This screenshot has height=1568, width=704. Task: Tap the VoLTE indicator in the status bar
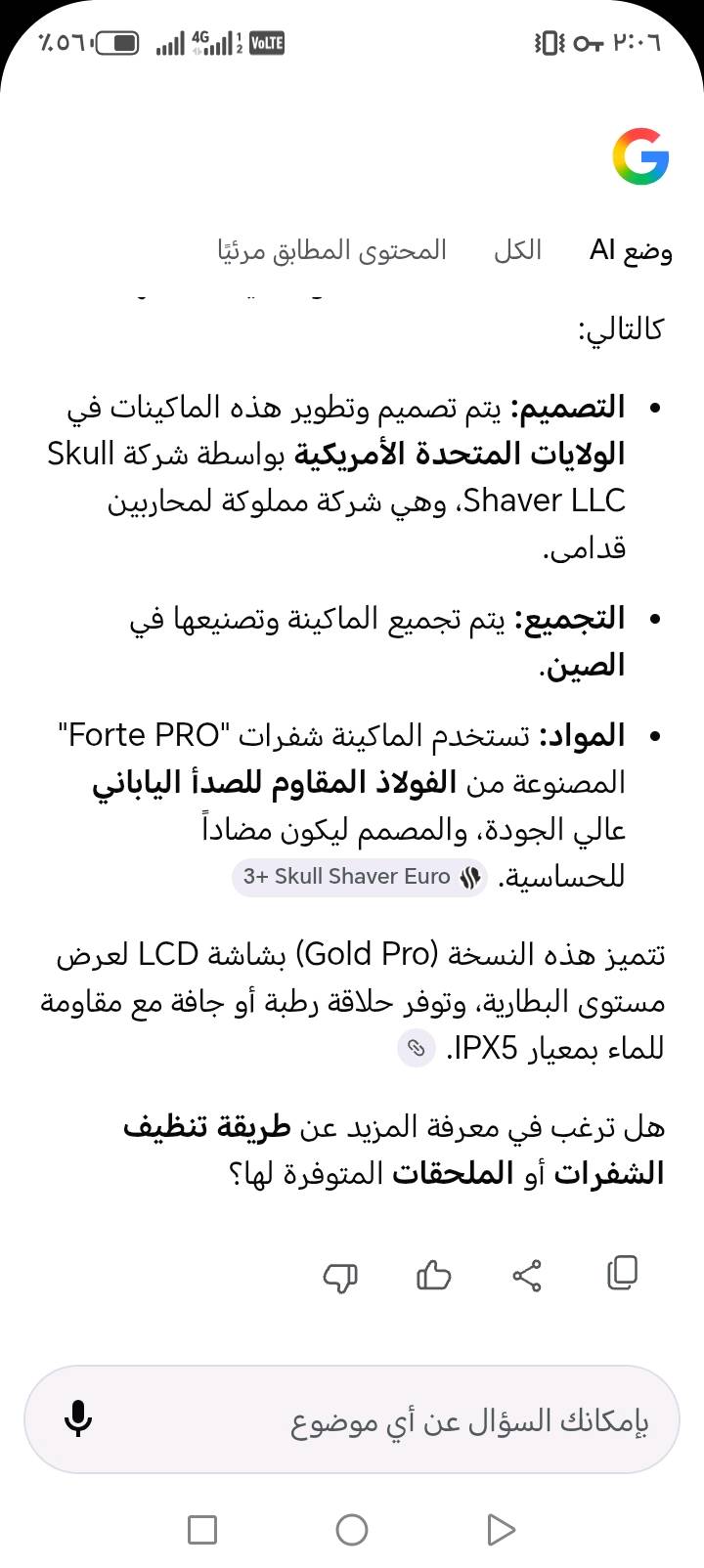(262, 42)
